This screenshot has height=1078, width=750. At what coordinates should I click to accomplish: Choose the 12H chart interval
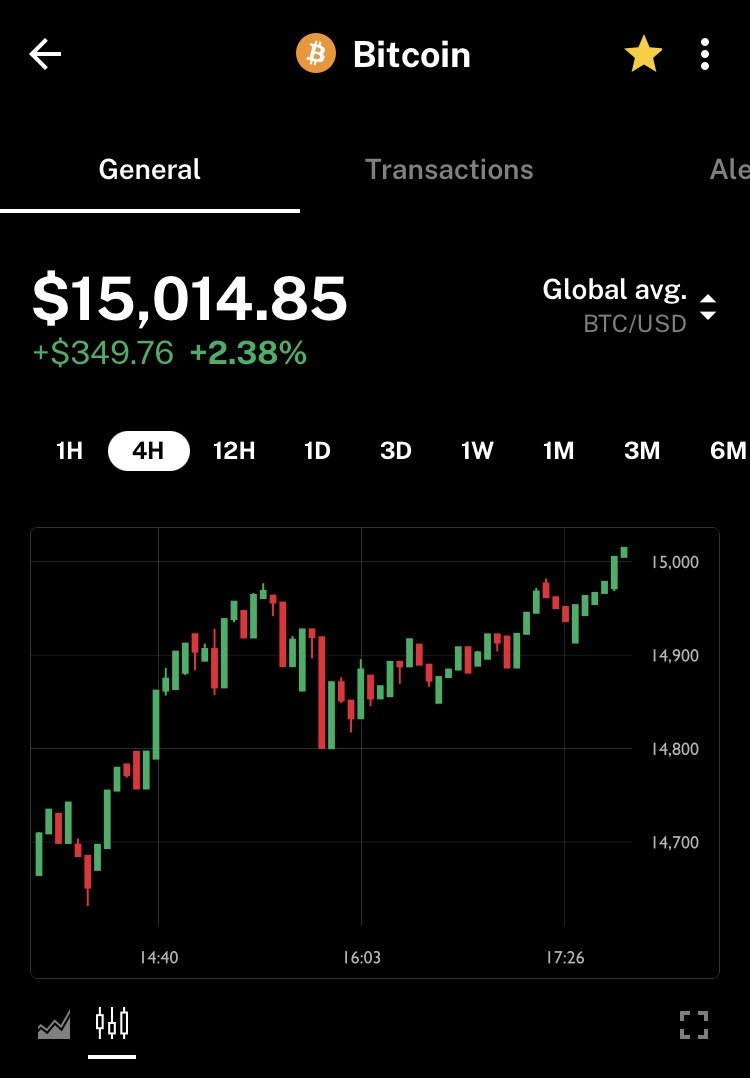pyautogui.click(x=234, y=451)
